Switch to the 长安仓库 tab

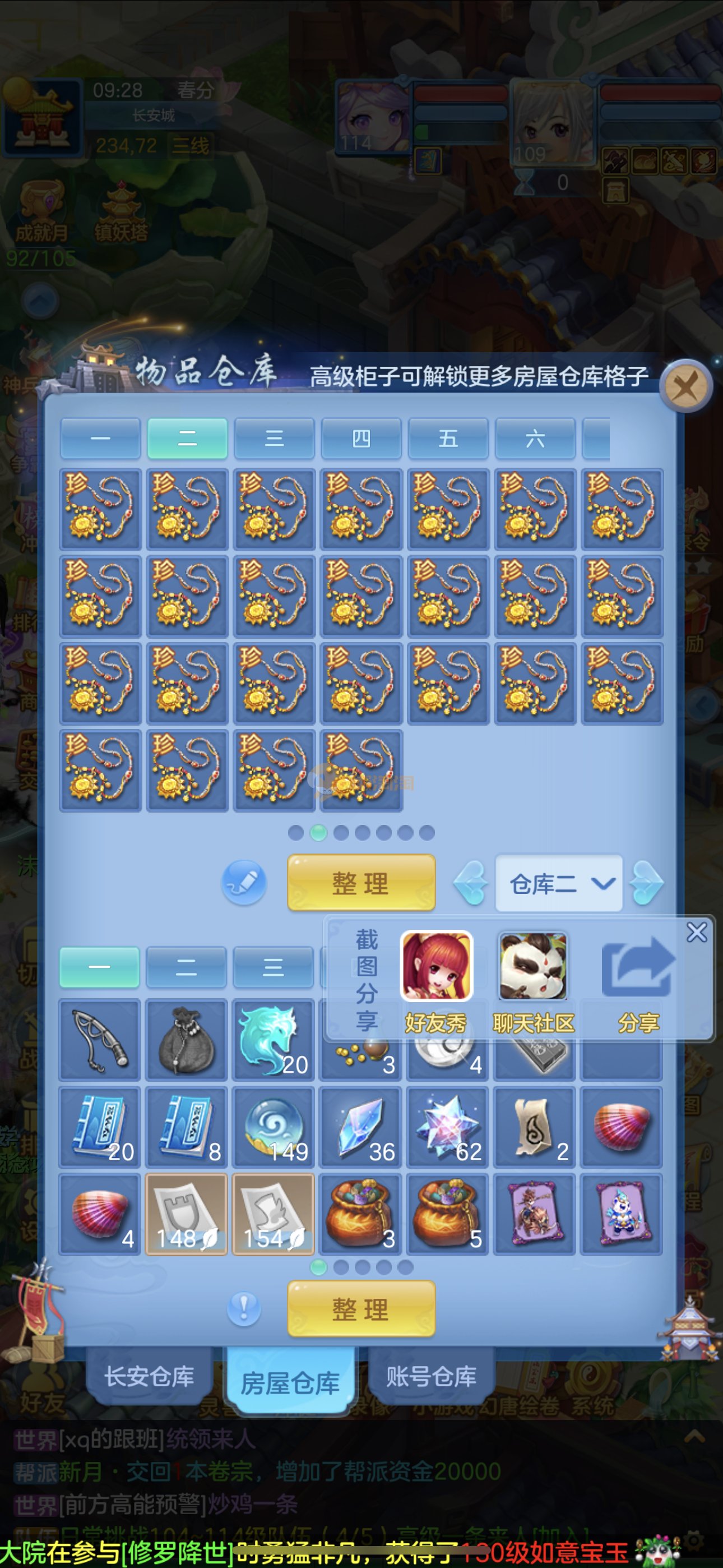[149, 1377]
